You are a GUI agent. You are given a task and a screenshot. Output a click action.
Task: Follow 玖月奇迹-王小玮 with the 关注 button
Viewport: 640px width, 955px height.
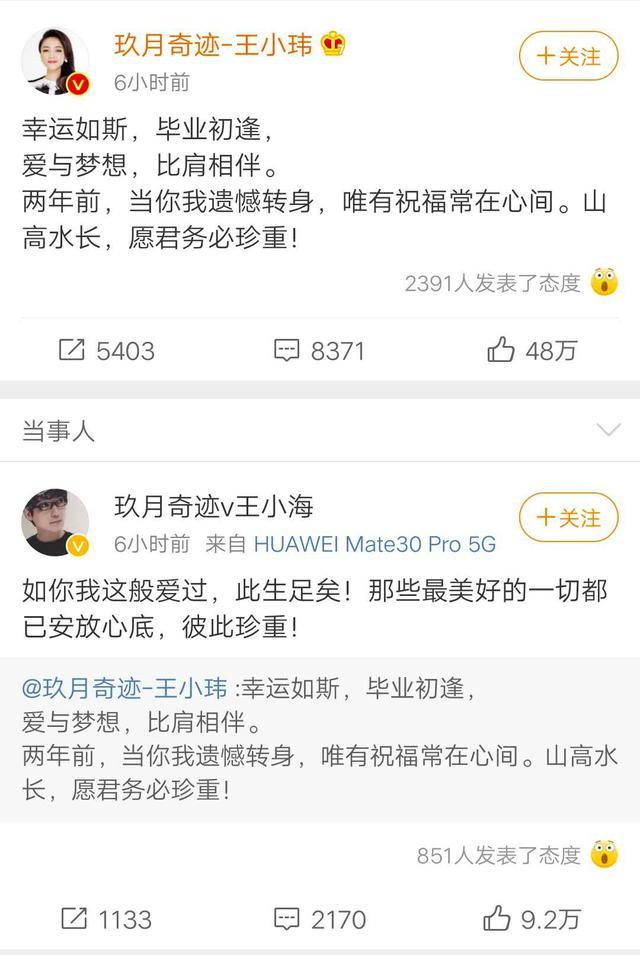click(569, 56)
